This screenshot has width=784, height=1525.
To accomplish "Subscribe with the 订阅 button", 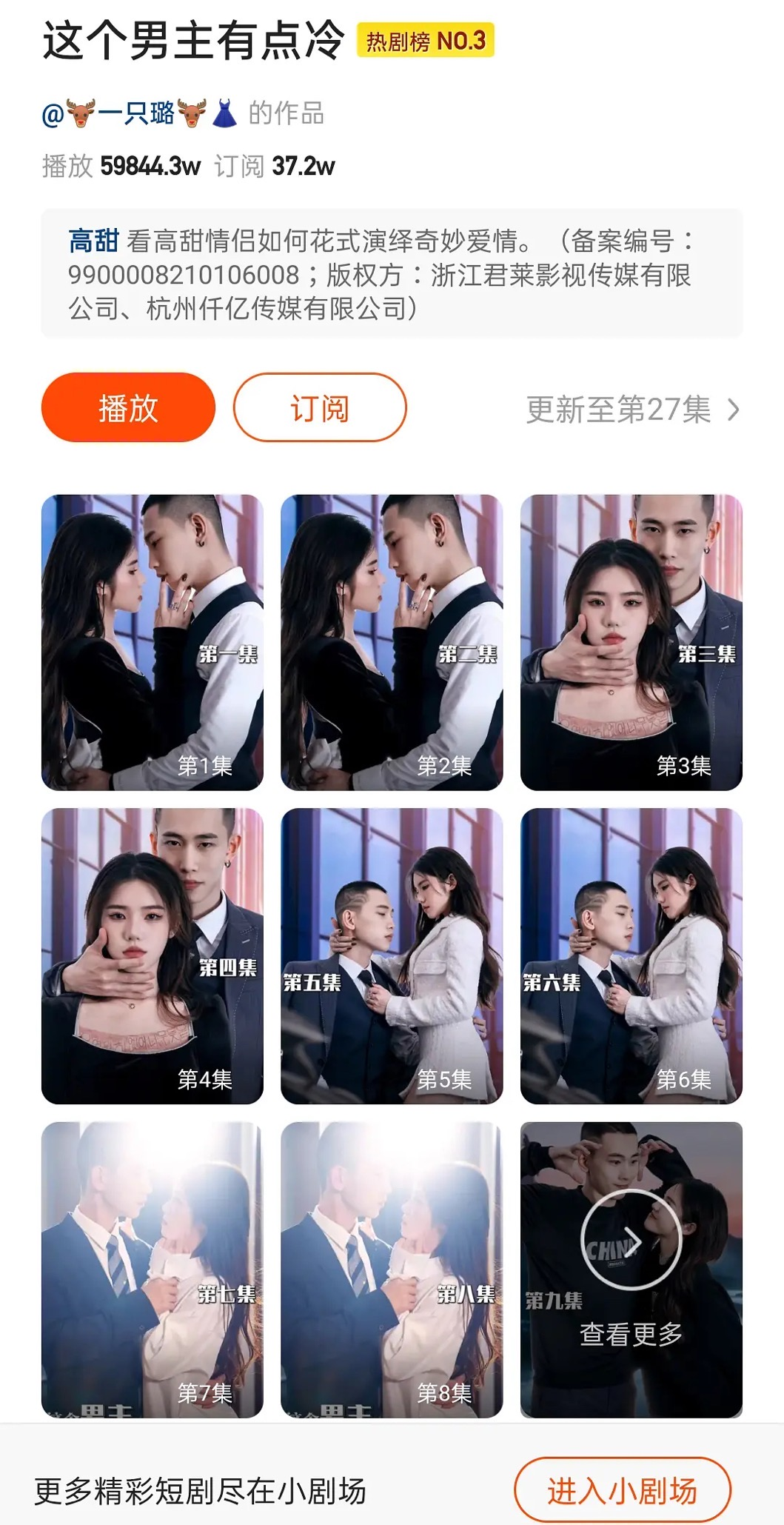I will point(320,408).
